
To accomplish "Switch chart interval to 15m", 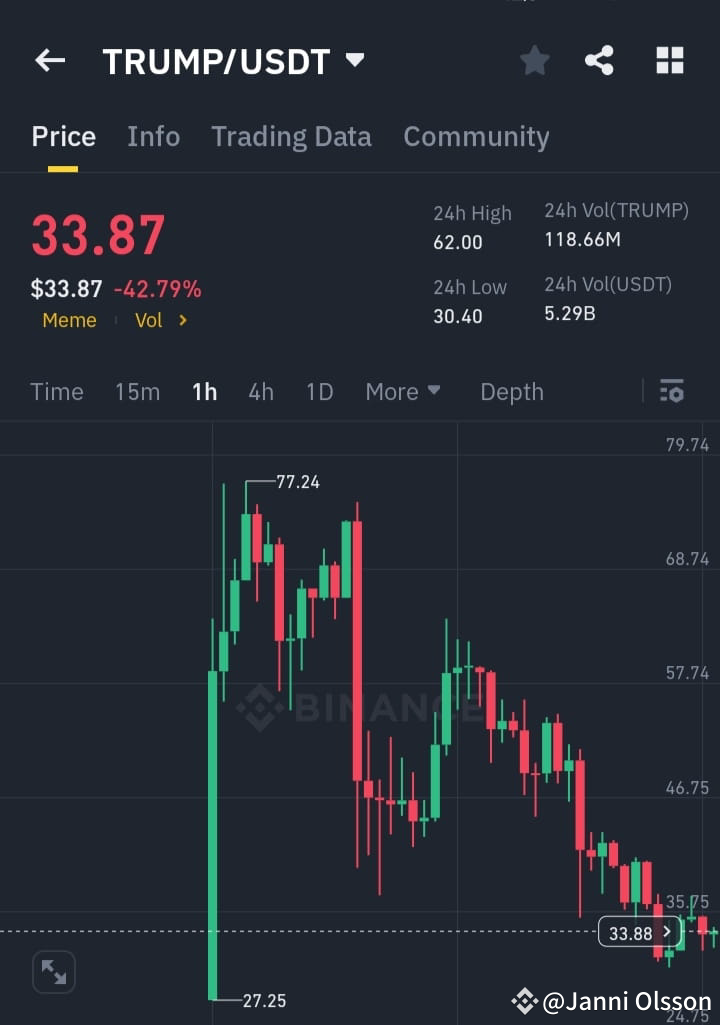I will click(x=137, y=392).
